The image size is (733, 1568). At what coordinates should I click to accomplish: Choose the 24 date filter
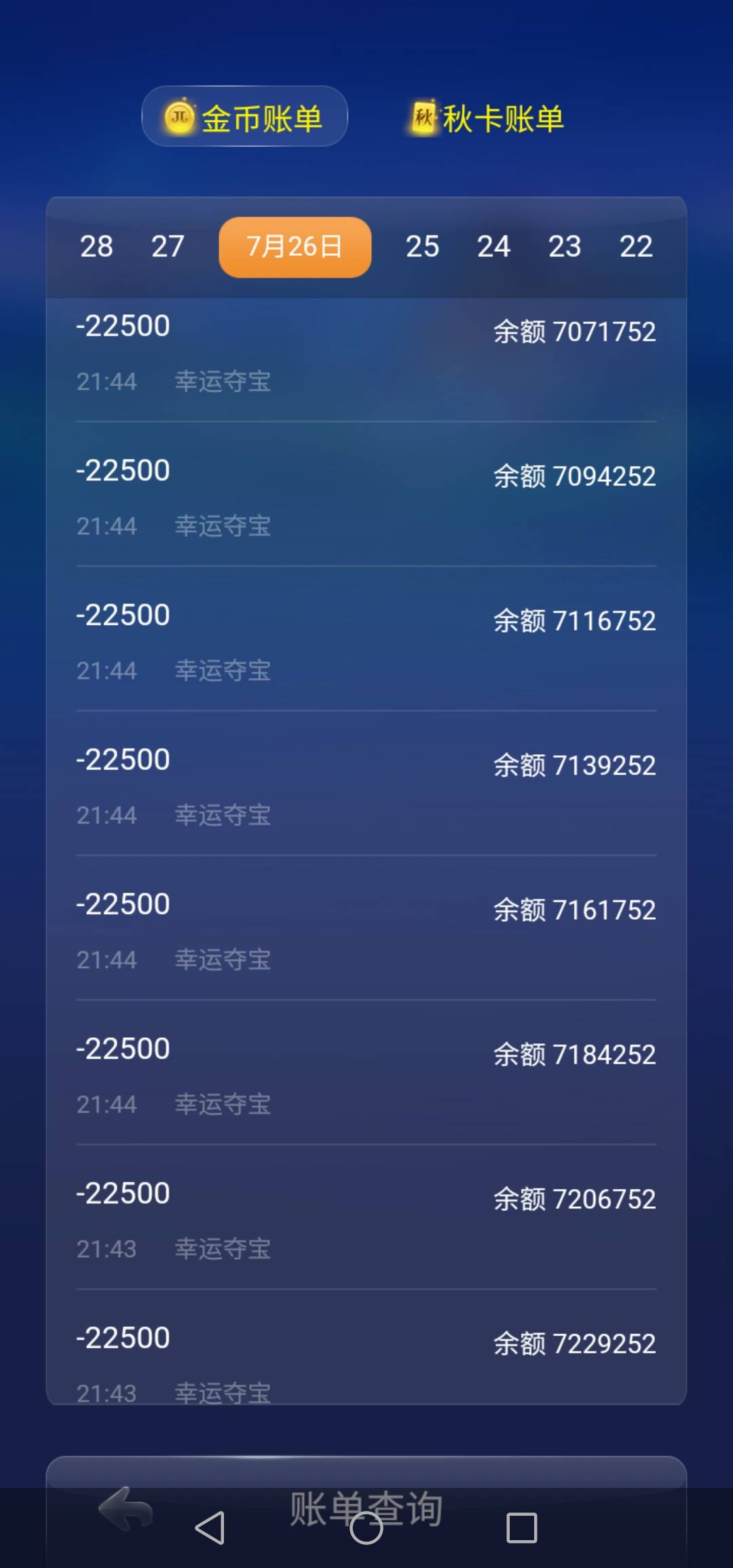point(495,247)
